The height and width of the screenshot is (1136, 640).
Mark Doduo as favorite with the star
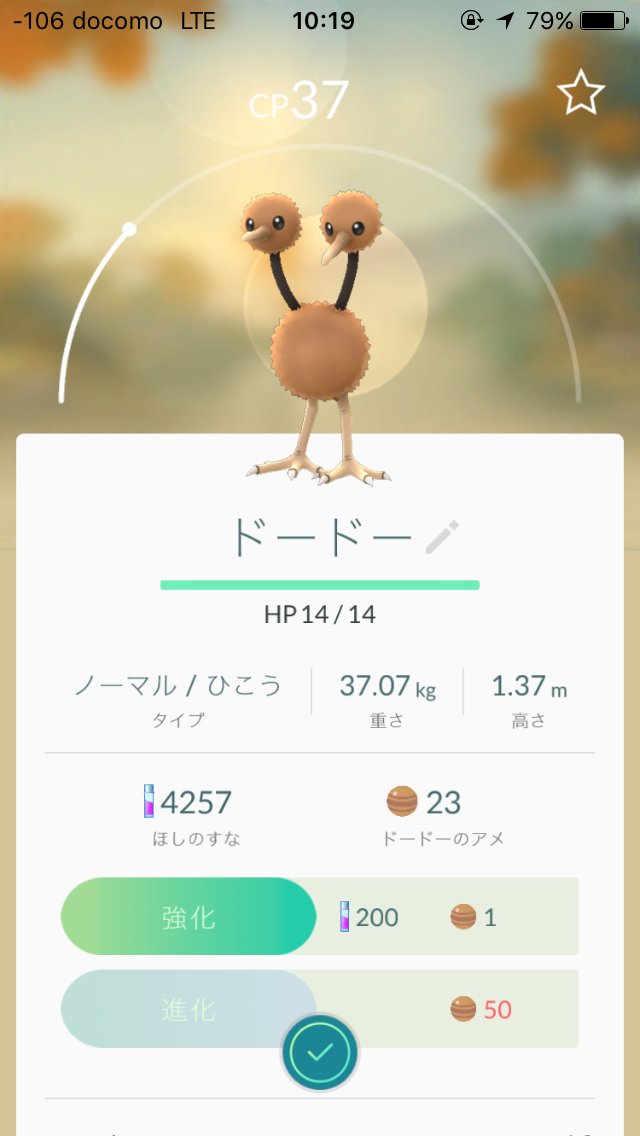(x=580, y=94)
